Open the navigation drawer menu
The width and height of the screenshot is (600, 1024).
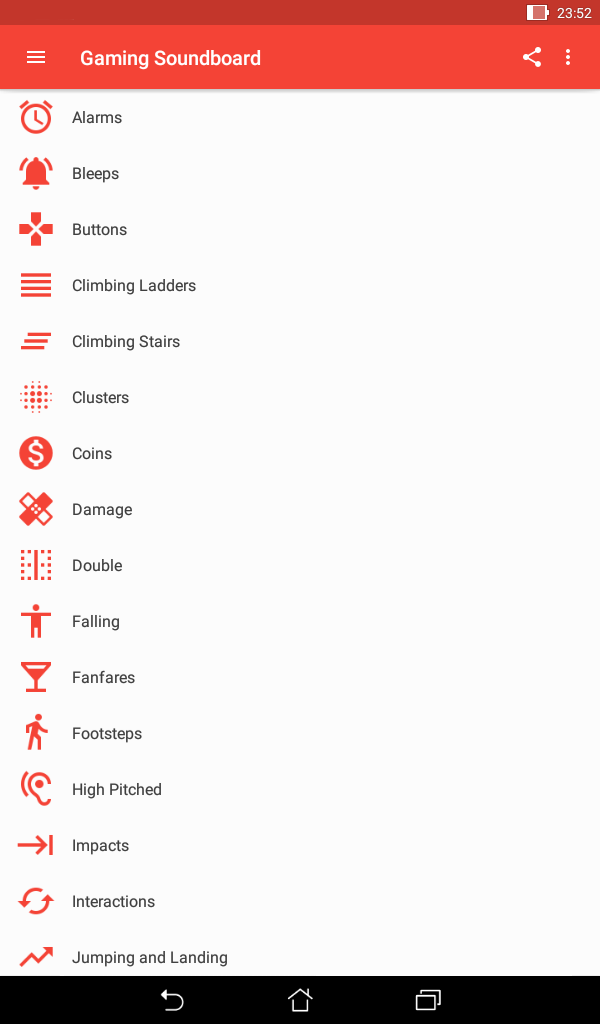pyautogui.click(x=36, y=58)
